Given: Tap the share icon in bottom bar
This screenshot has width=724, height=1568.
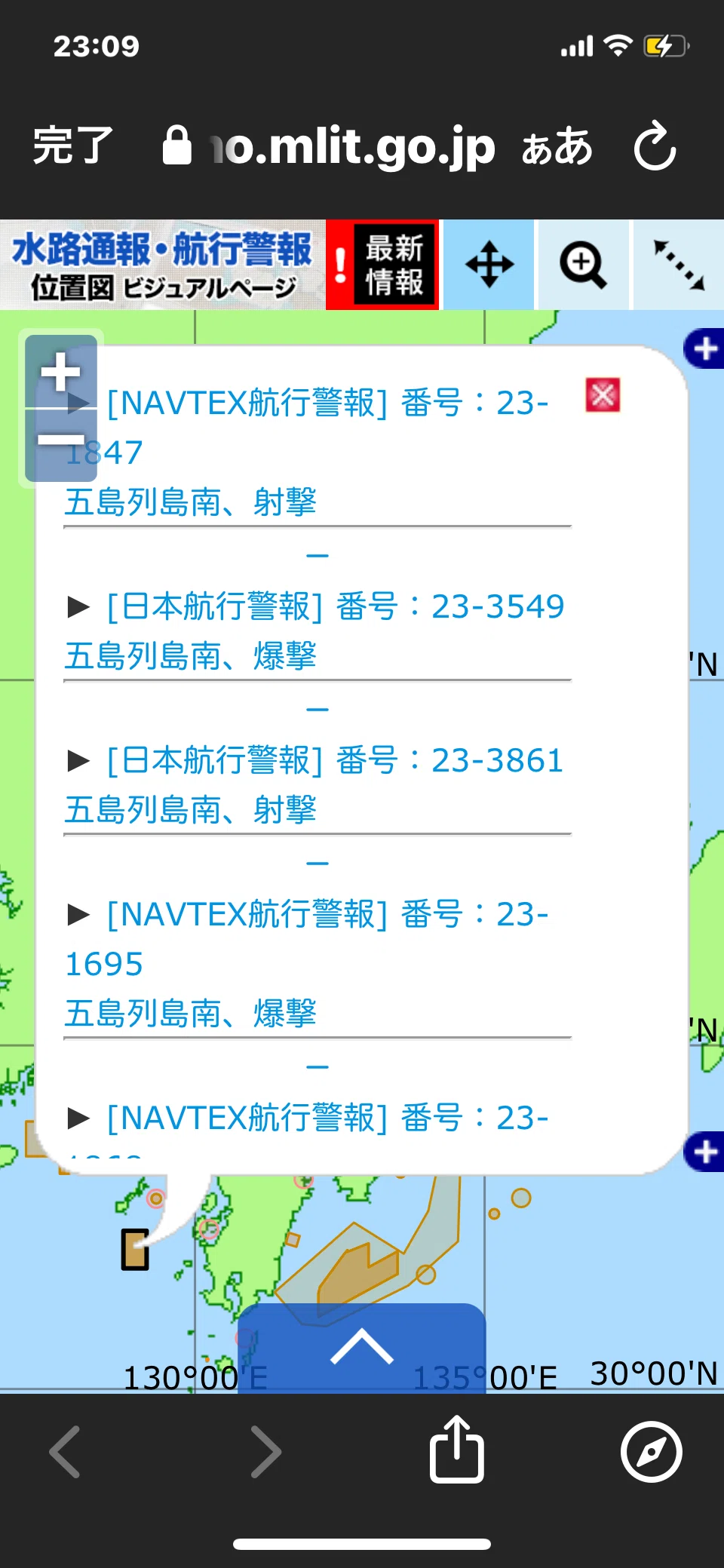Looking at the screenshot, I should point(456,1450).
